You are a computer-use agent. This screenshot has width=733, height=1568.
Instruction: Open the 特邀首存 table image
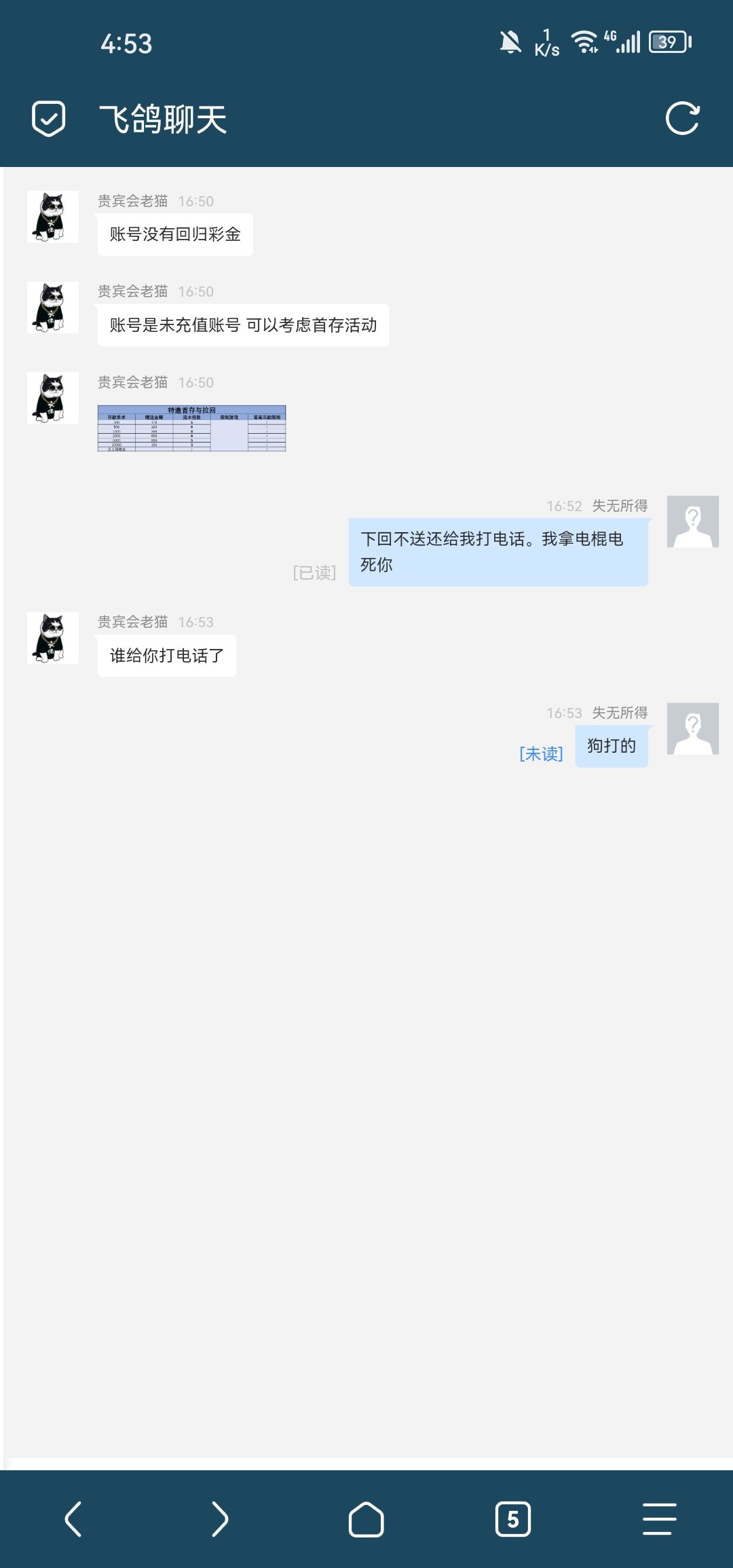tap(191, 428)
